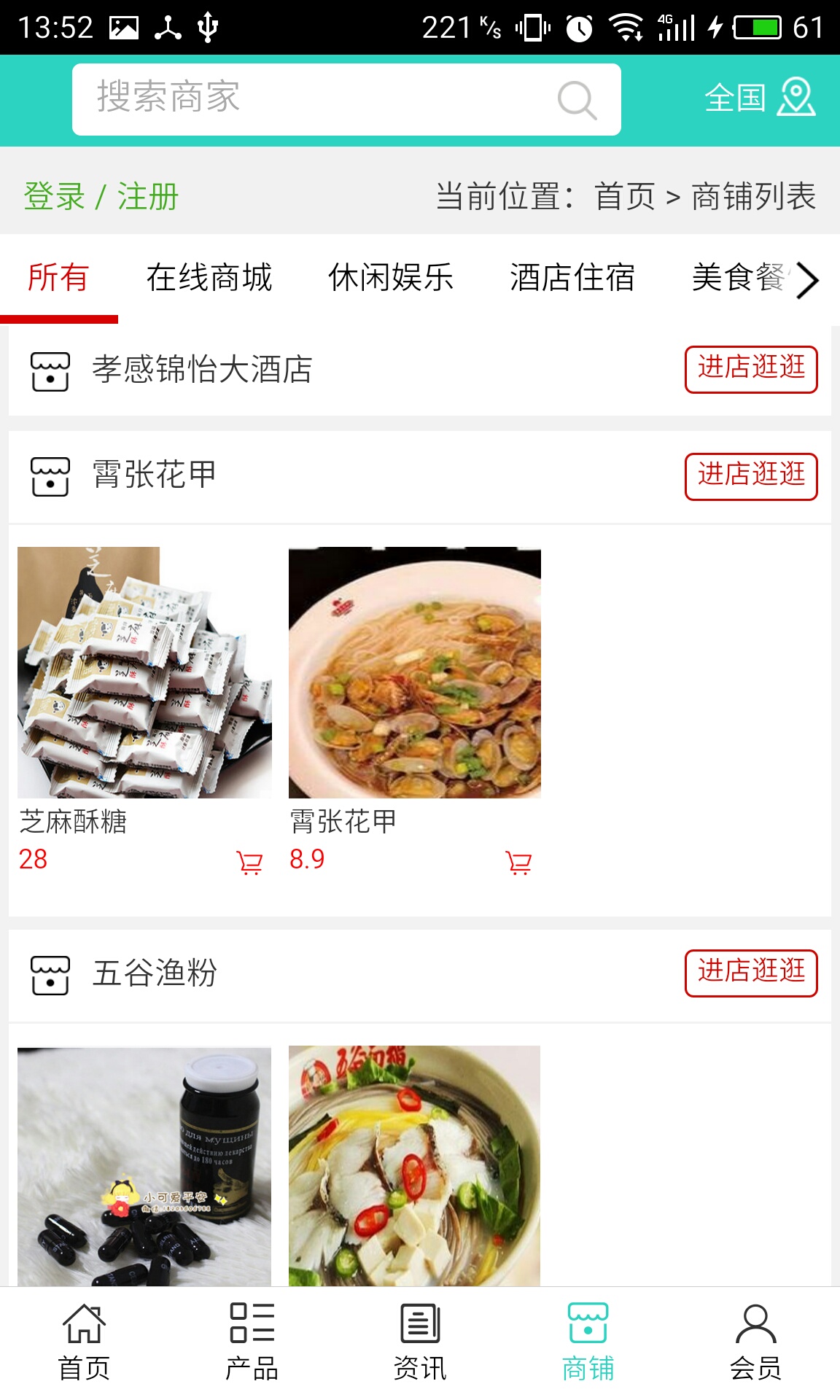
Task: Go to the 首页 bottom tab
Action: coord(84,1342)
